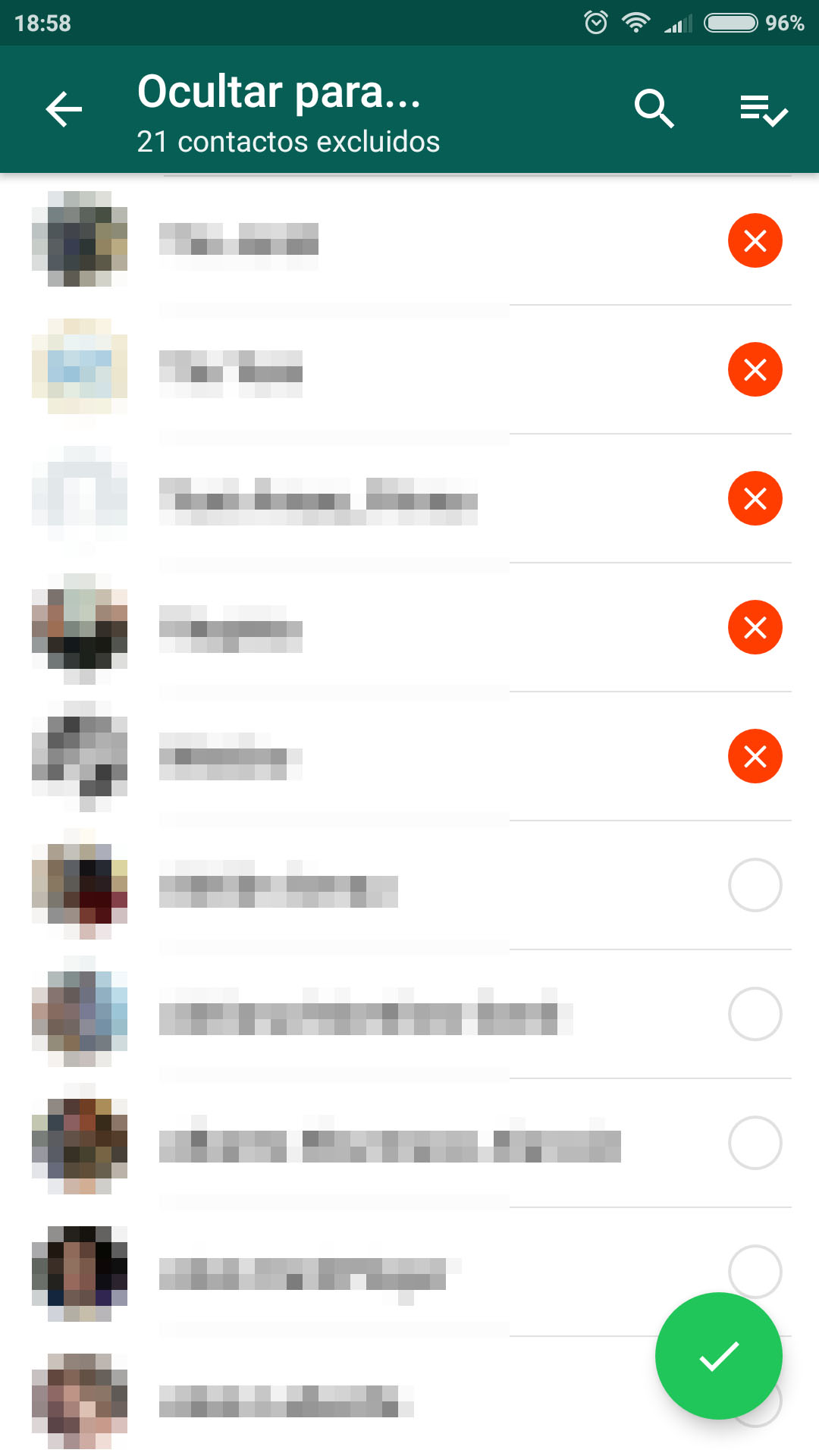Exclude the eighth contact in the list
819x1456 pixels.
click(x=755, y=1143)
